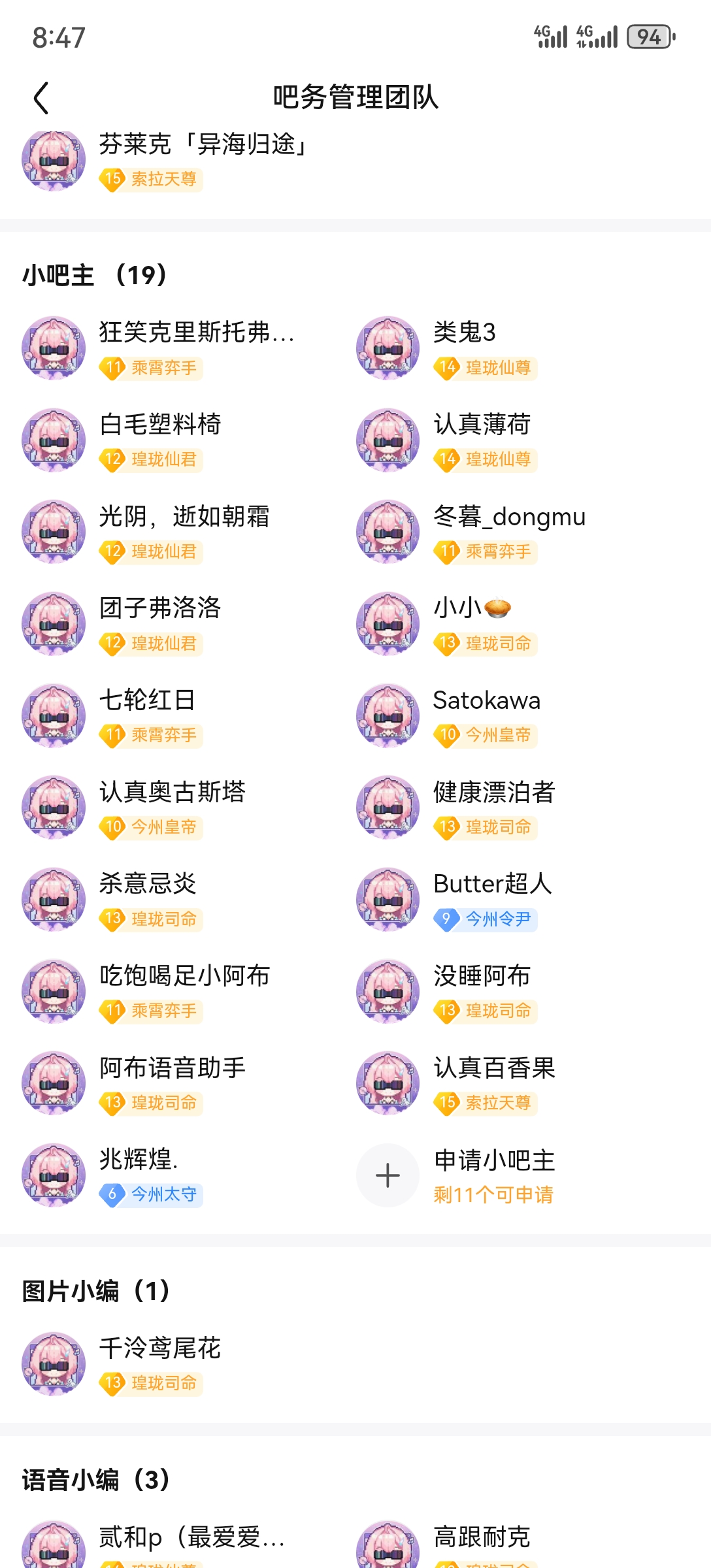The height and width of the screenshot is (1568, 711).
Task: Open 千泠鸢尾花 under 图片小编
Action: [x=160, y=1348]
